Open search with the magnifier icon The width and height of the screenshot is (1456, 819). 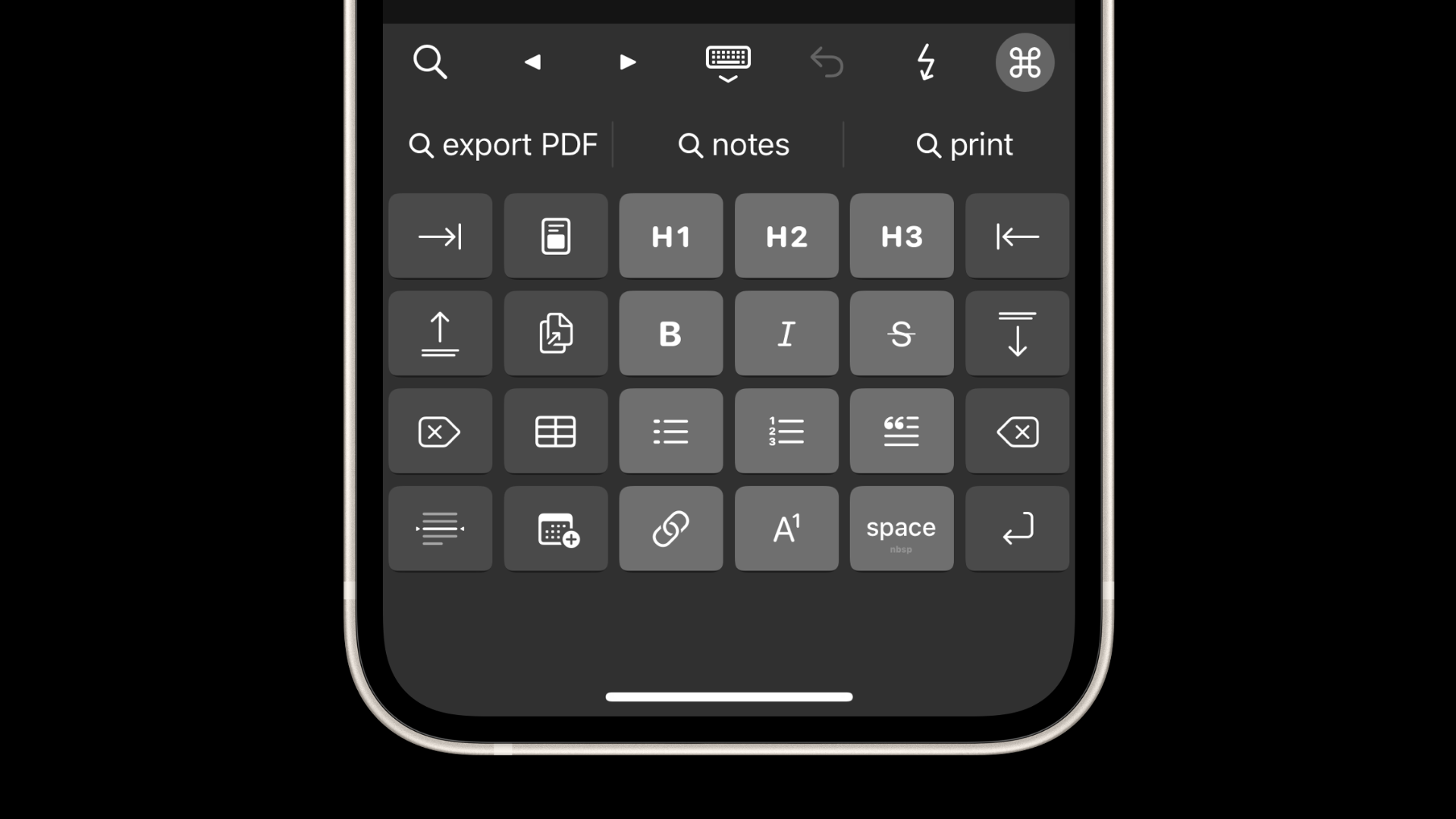coord(430,62)
